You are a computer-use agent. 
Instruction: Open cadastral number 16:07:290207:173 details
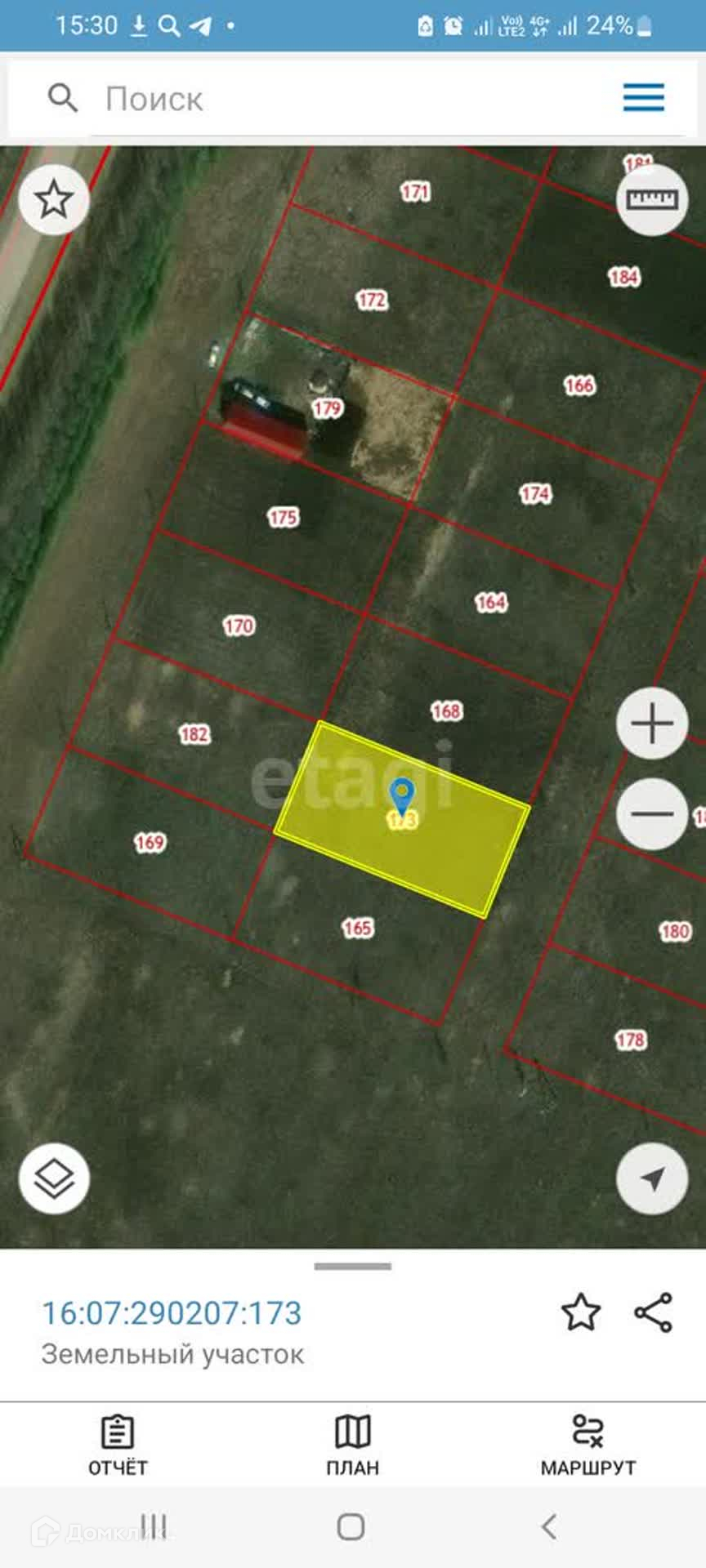click(x=172, y=1313)
